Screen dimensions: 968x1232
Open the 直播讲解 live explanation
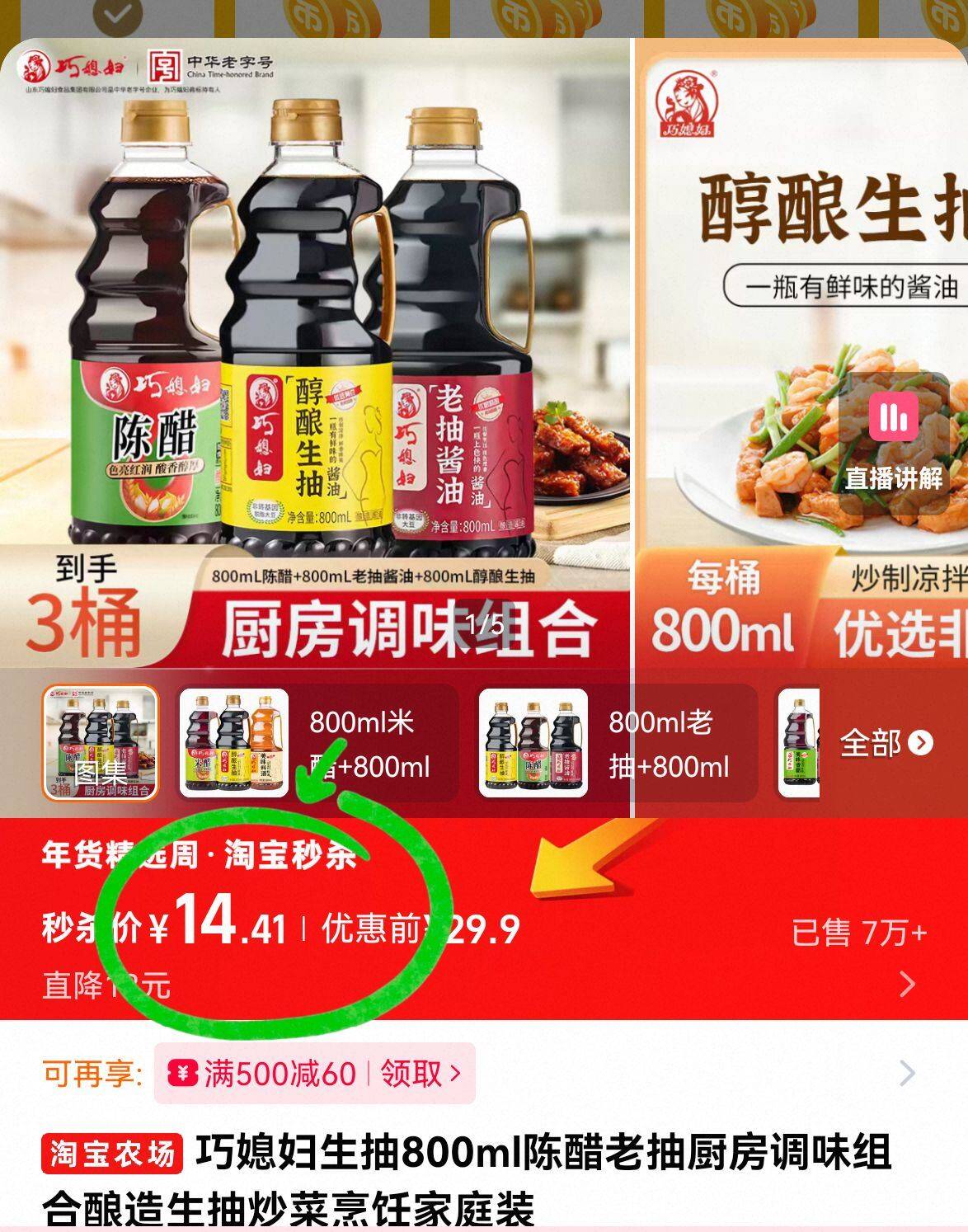click(894, 443)
